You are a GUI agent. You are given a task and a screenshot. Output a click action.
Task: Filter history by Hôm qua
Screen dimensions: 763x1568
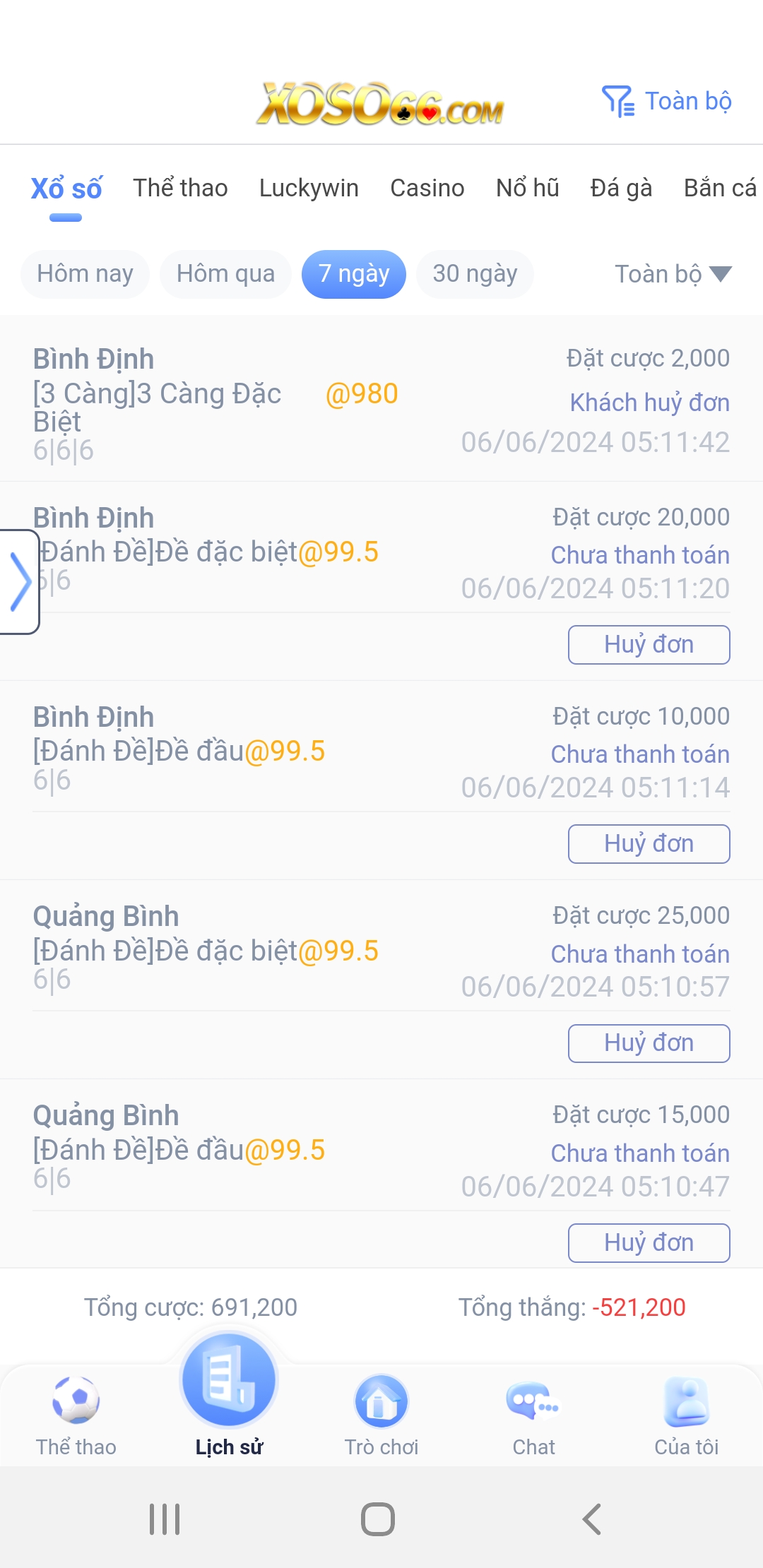[x=225, y=274]
